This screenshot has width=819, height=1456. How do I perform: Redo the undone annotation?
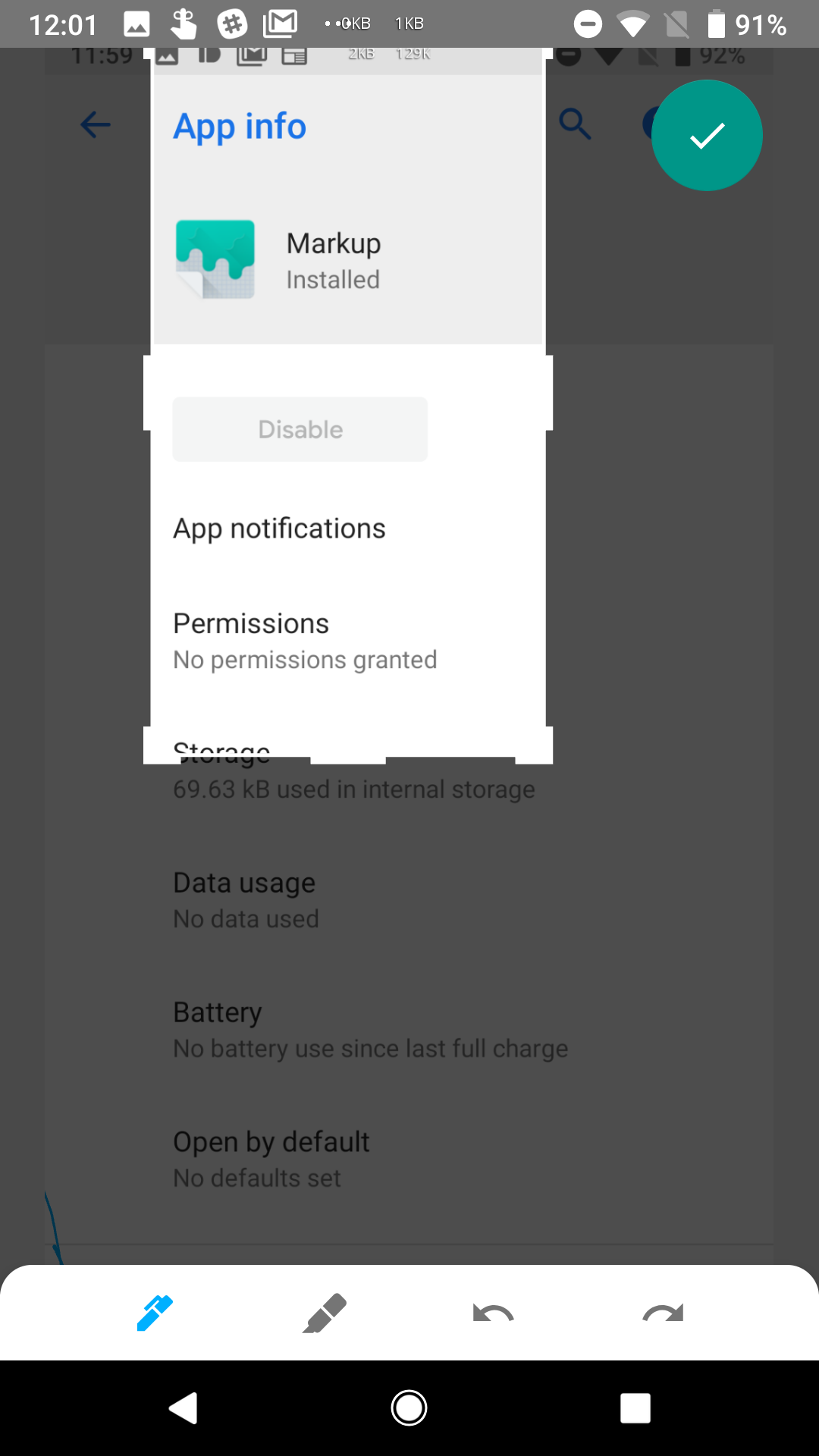click(x=662, y=1313)
